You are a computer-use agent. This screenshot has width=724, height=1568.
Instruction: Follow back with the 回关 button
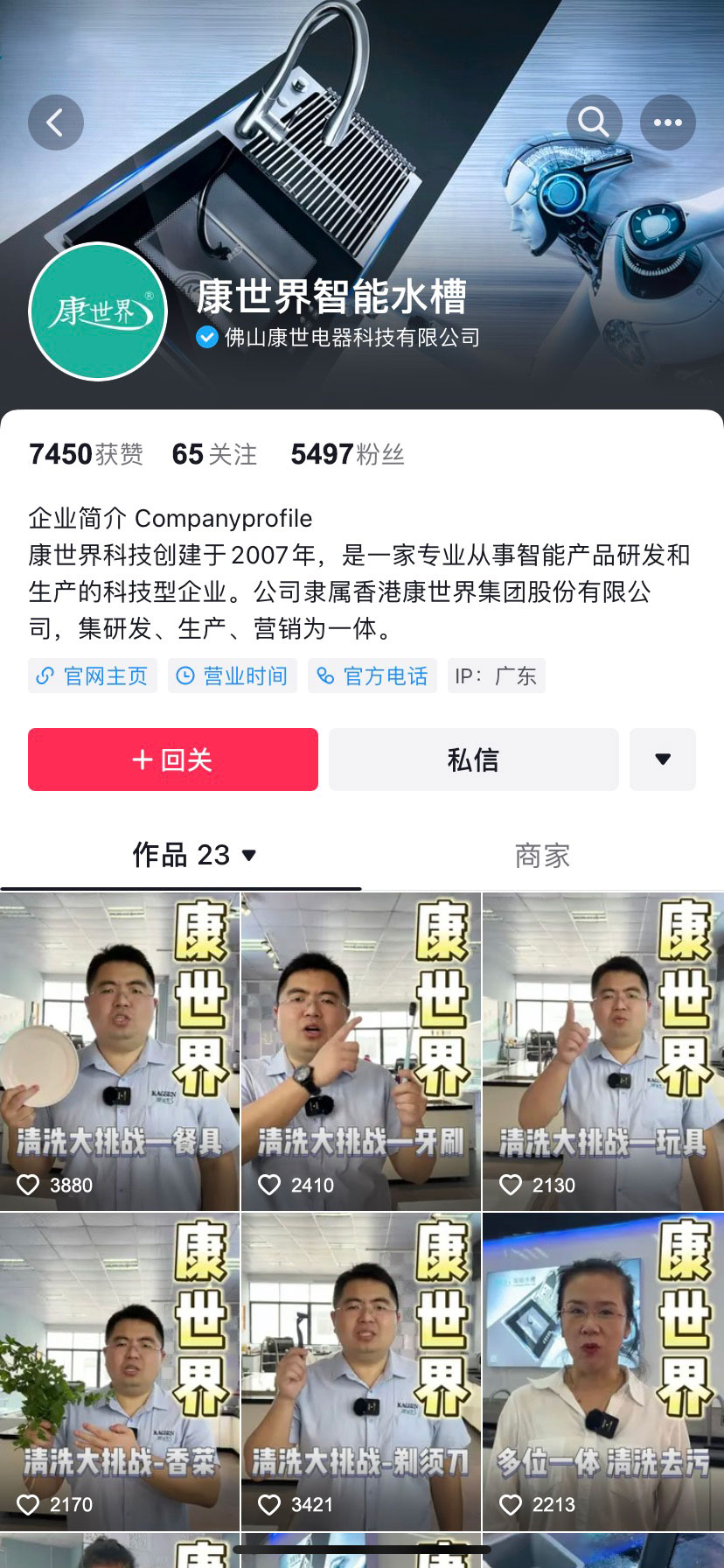tap(173, 759)
